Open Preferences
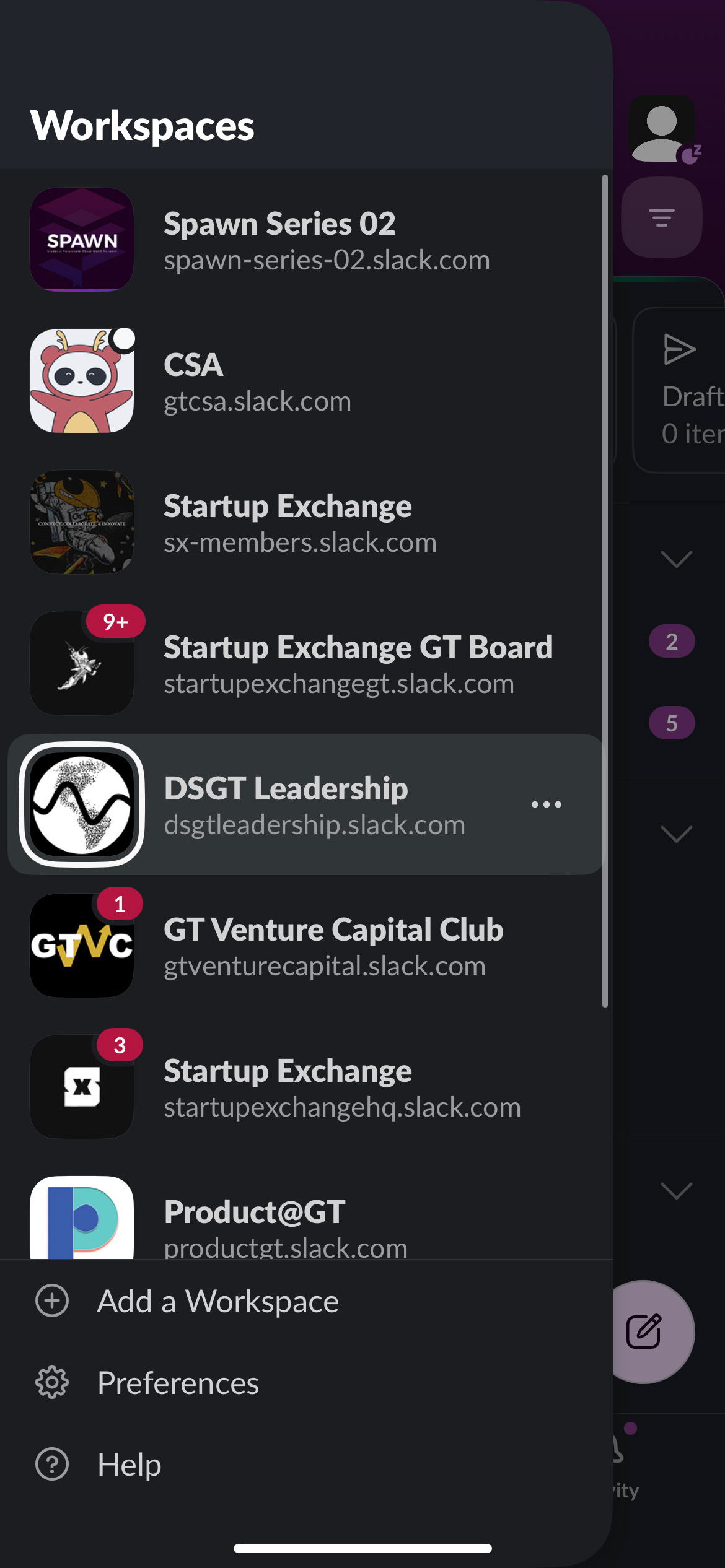This screenshot has height=1568, width=725. pyautogui.click(x=147, y=1382)
